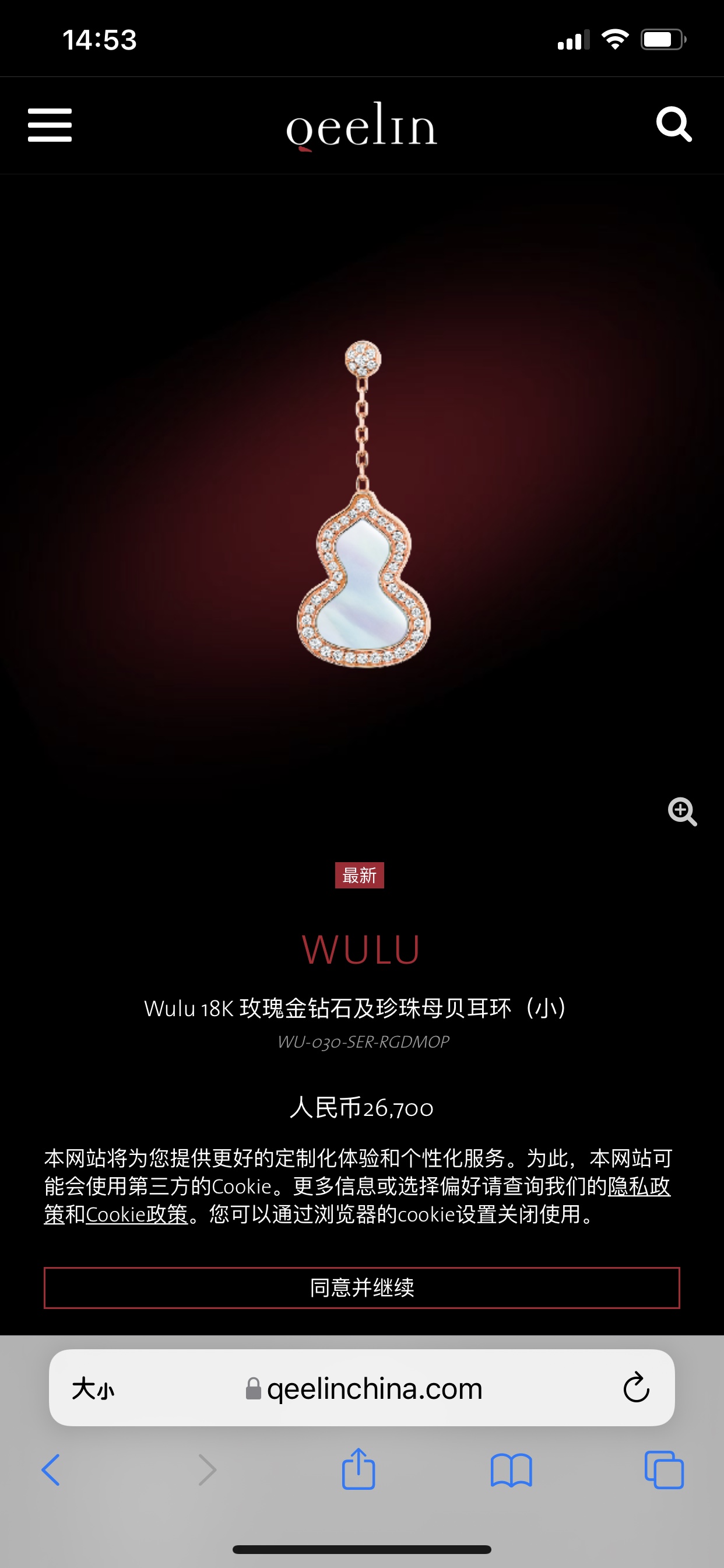Tap the qeelinchina.com address bar

pos(365,1388)
